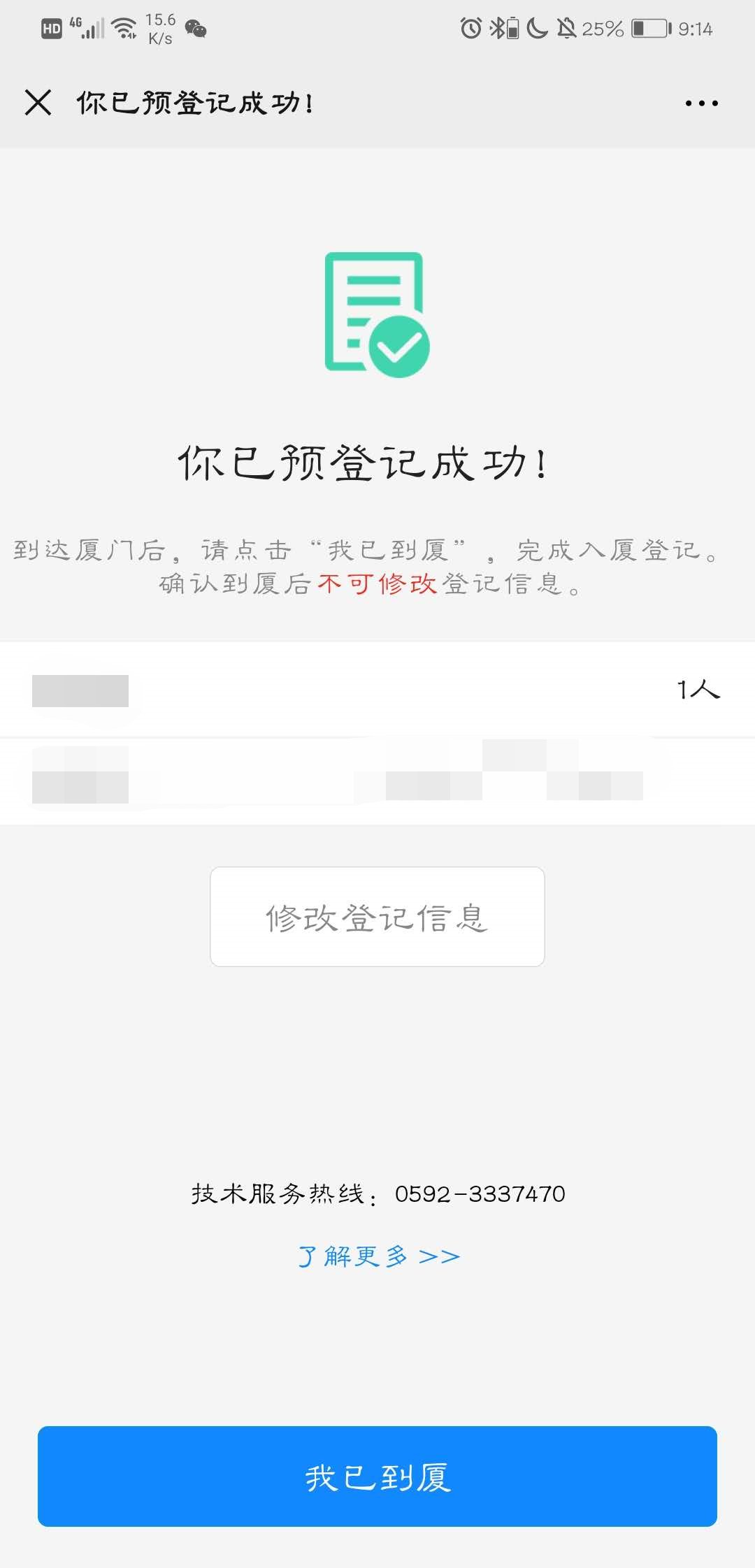Confirm arrival with 我已到厦

tap(377, 1477)
